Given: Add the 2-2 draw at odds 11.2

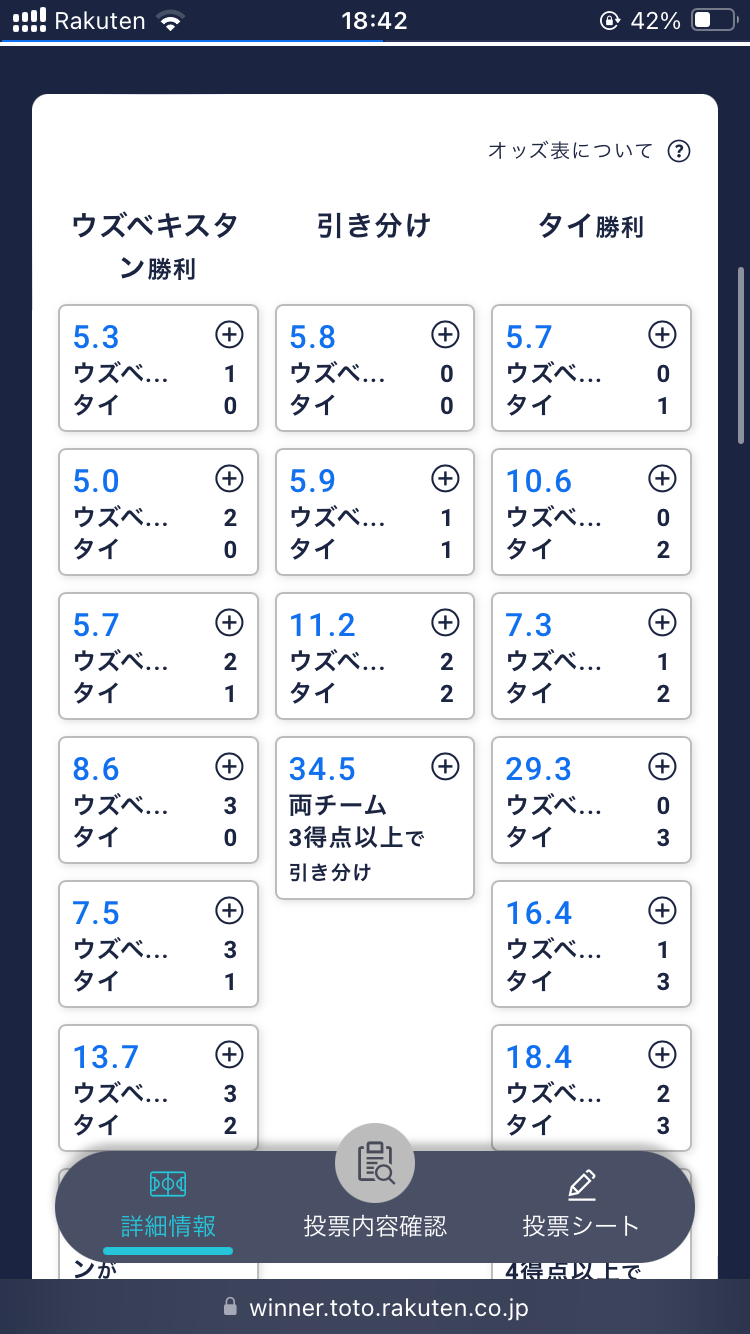Looking at the screenshot, I should [x=375, y=656].
